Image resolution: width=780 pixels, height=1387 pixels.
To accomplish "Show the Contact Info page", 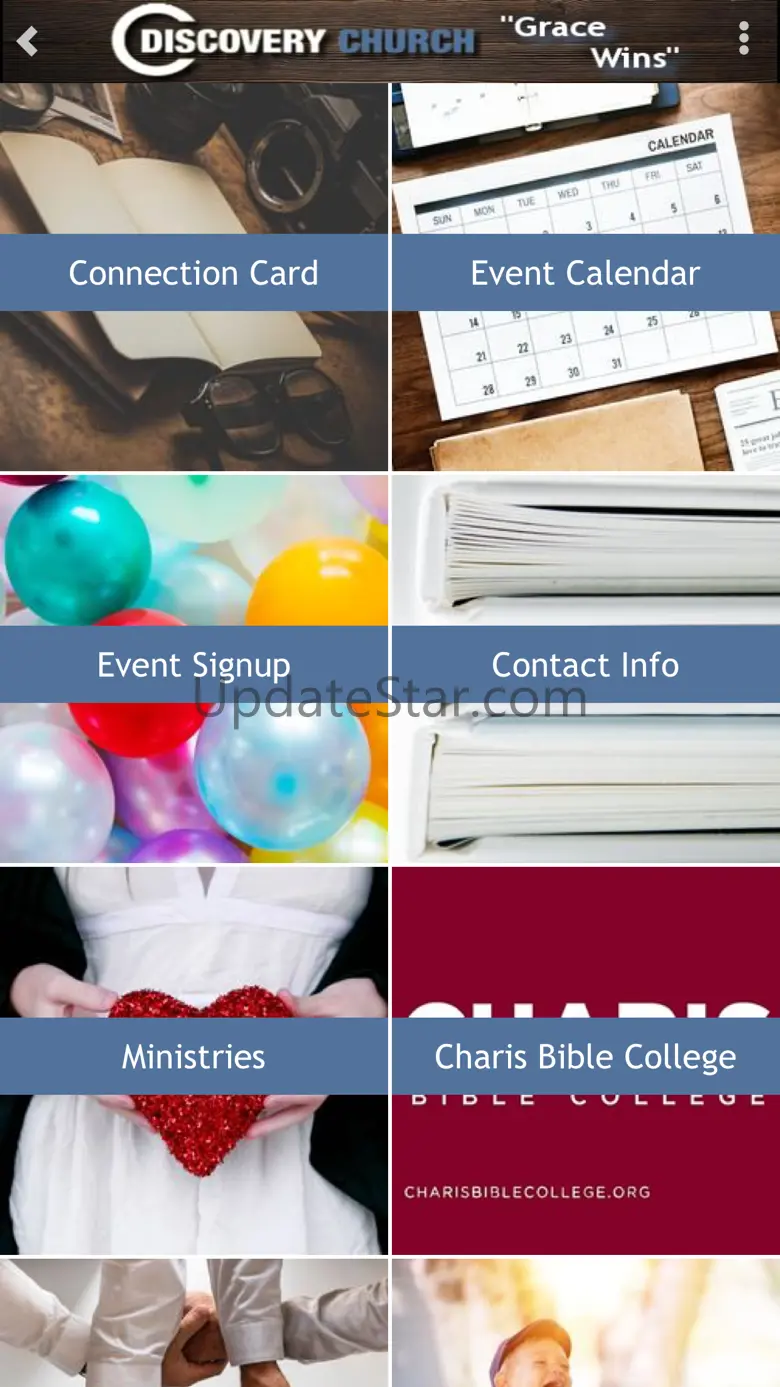I will [585, 665].
